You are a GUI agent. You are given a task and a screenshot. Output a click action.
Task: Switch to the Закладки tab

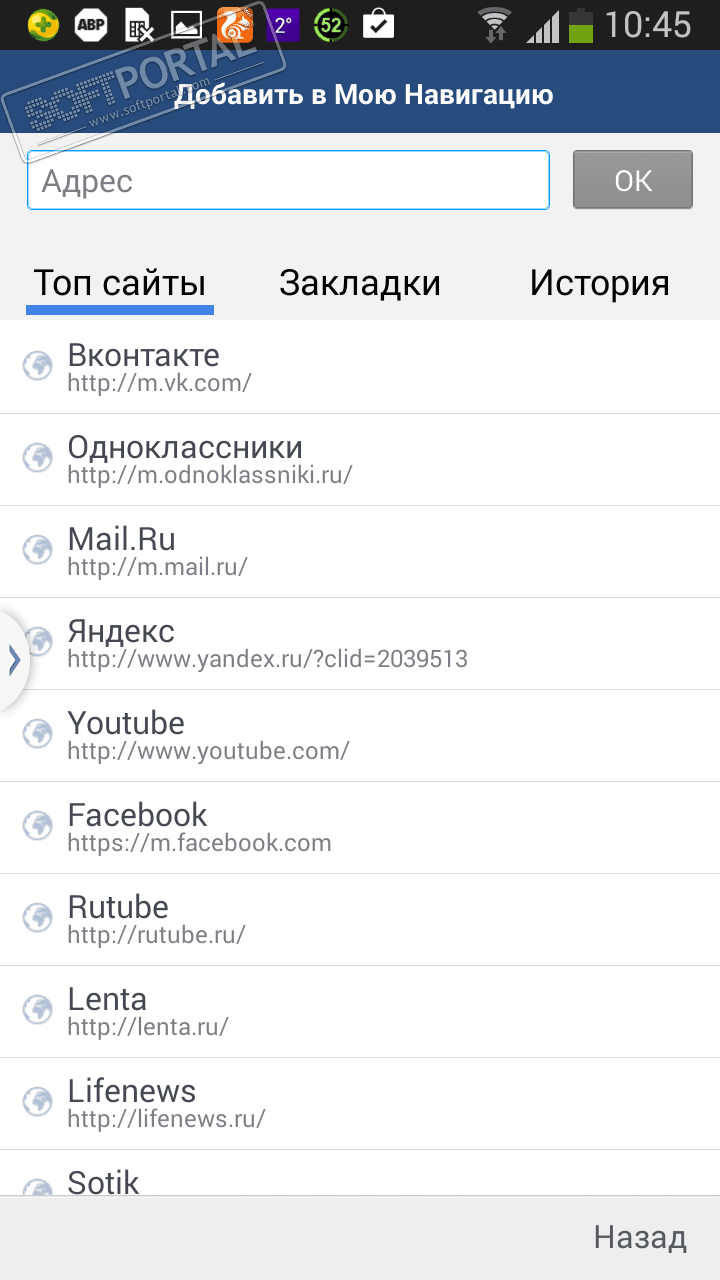tap(360, 284)
